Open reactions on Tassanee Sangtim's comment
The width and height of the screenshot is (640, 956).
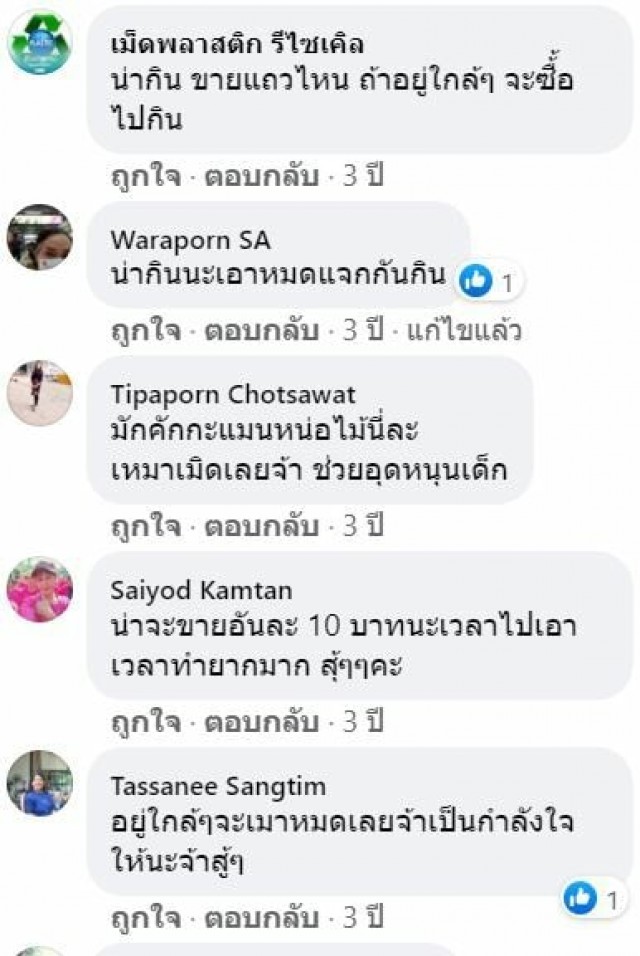[594, 899]
